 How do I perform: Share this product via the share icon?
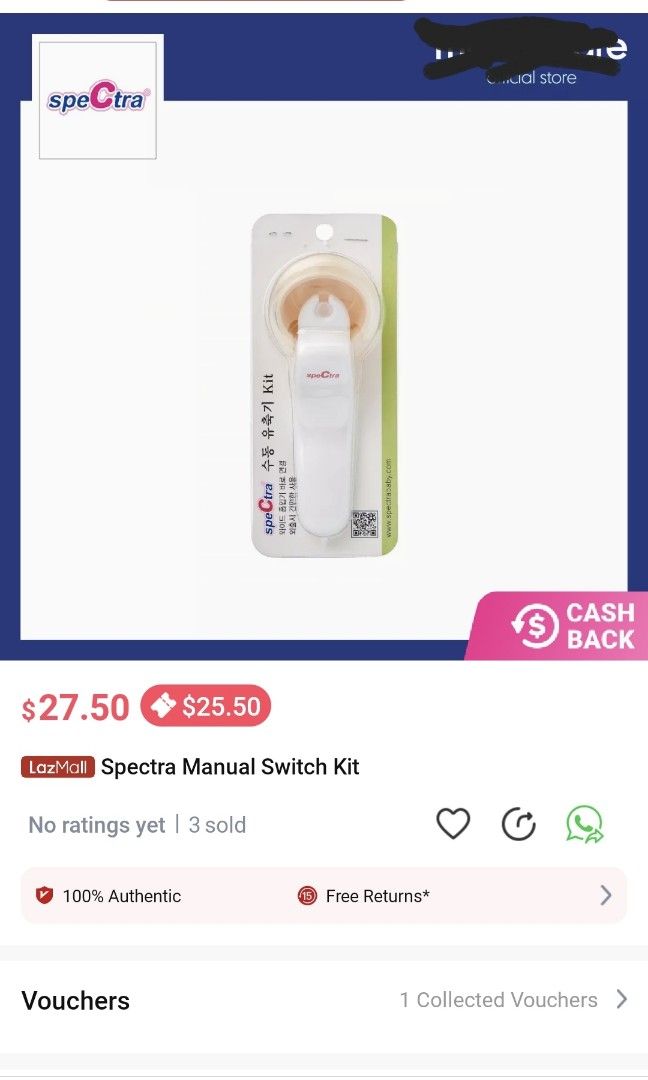coord(518,824)
